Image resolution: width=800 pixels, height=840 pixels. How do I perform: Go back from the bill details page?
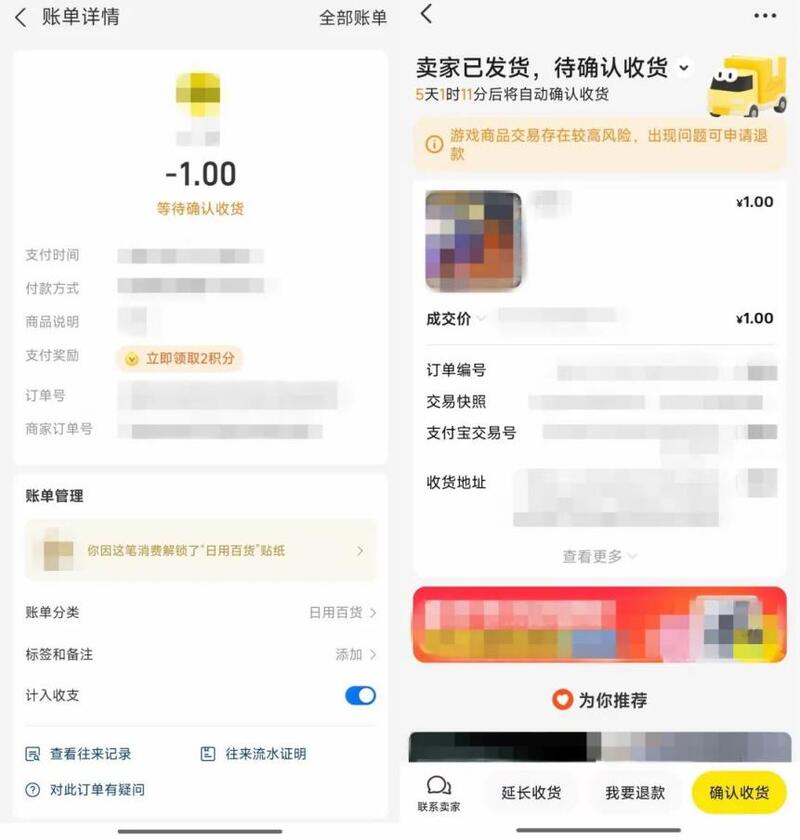(x=21, y=17)
